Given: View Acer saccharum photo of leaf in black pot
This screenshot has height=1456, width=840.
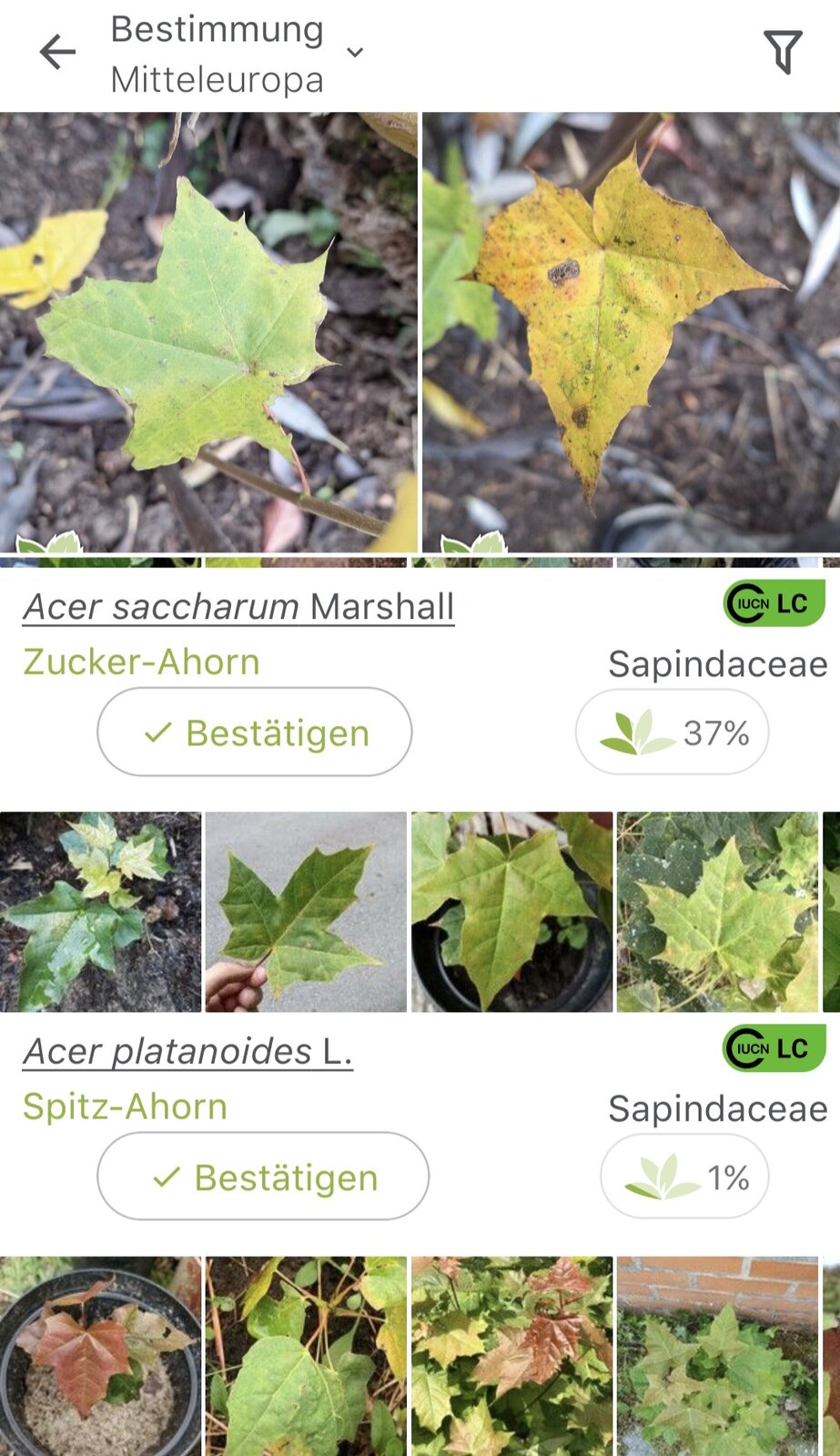Looking at the screenshot, I should coord(511,912).
